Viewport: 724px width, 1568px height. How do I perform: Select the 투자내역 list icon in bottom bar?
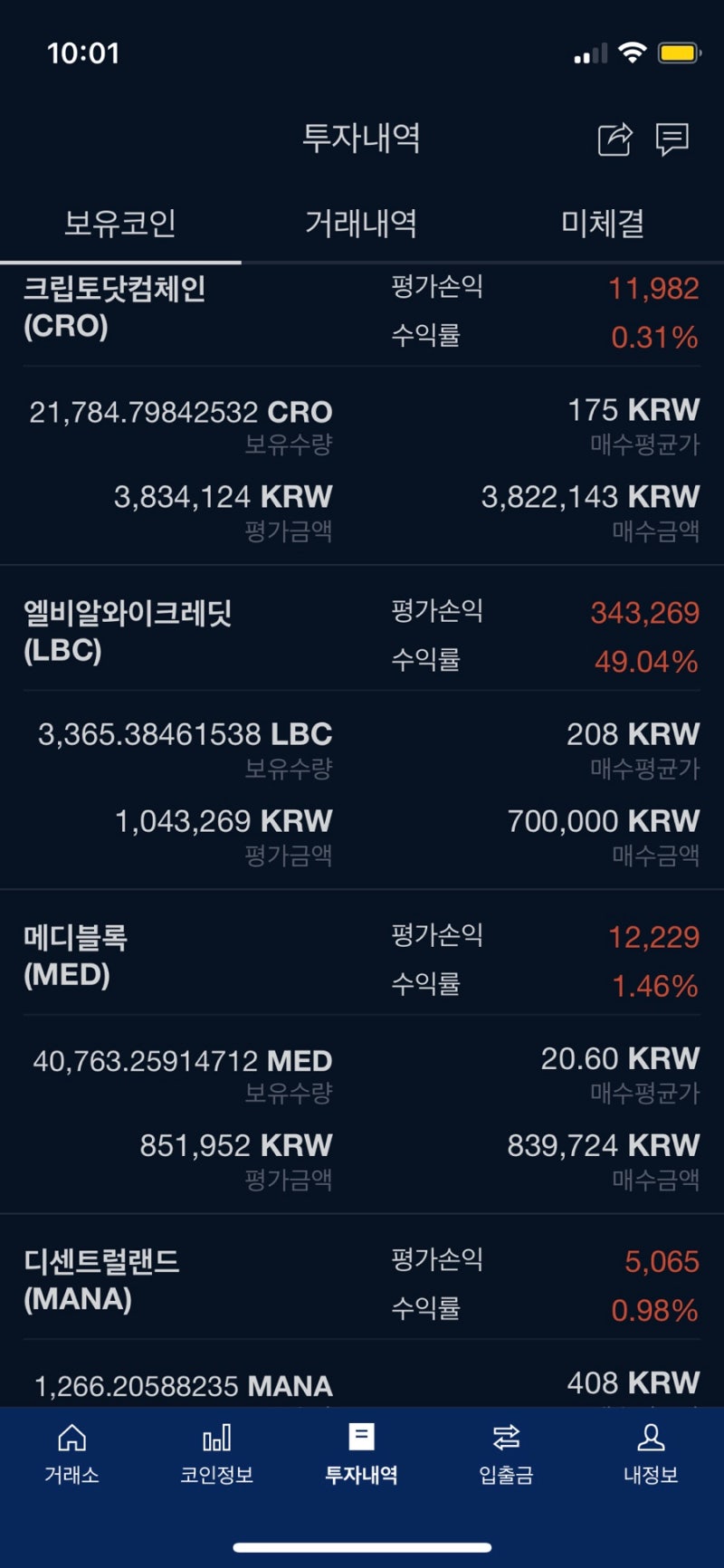[x=360, y=1458]
